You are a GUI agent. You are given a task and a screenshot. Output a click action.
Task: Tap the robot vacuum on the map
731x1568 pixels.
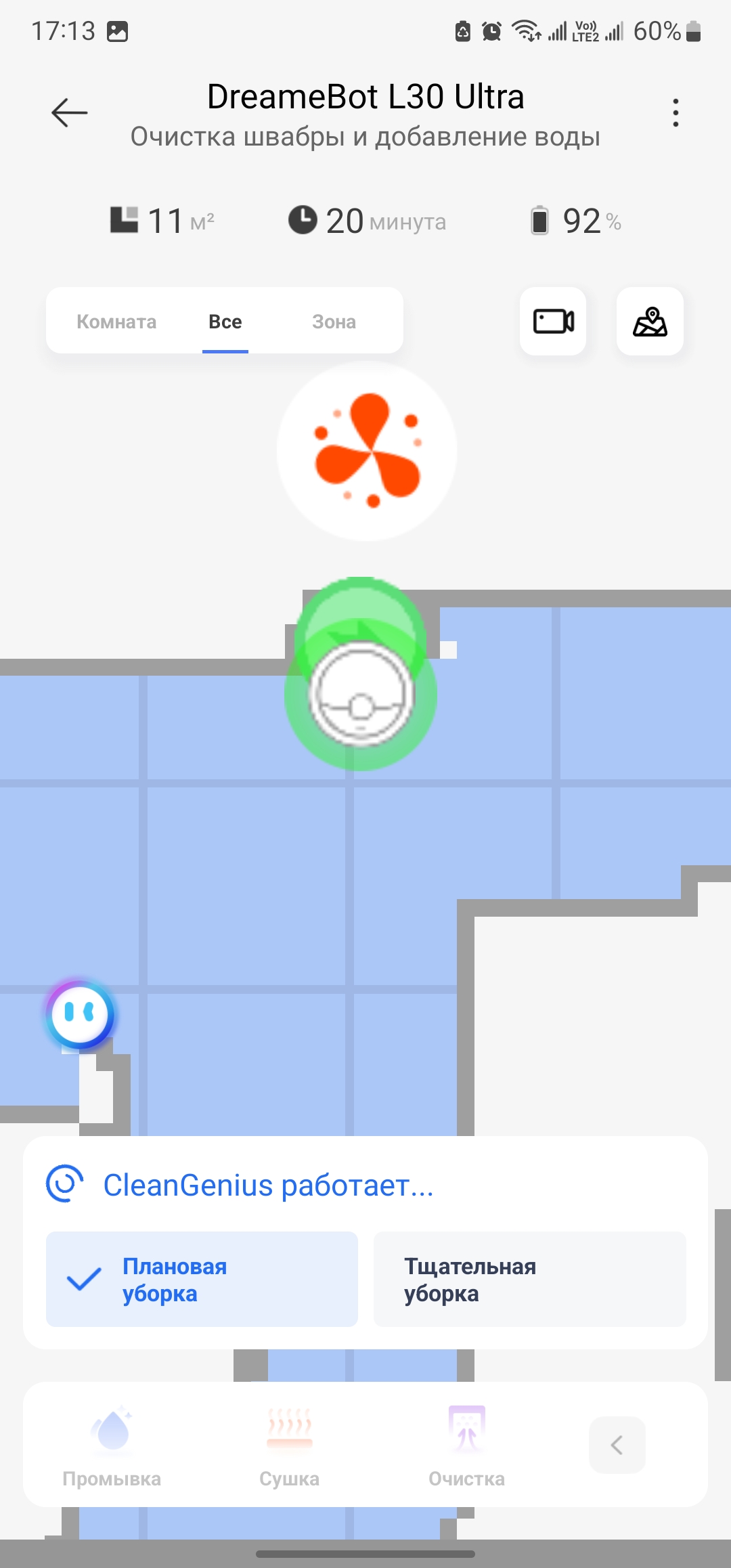(x=361, y=695)
